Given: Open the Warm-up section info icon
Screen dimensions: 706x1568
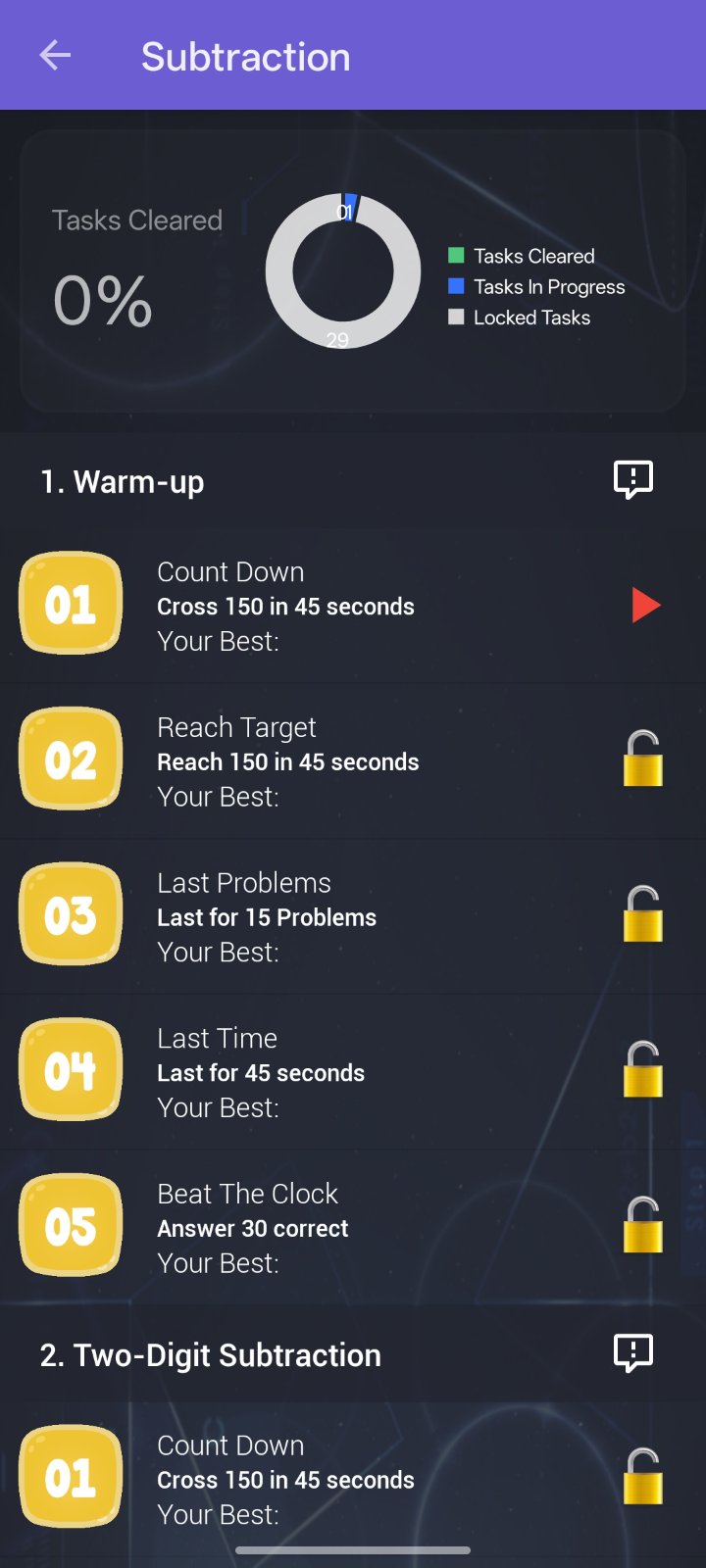Looking at the screenshot, I should tap(632, 480).
